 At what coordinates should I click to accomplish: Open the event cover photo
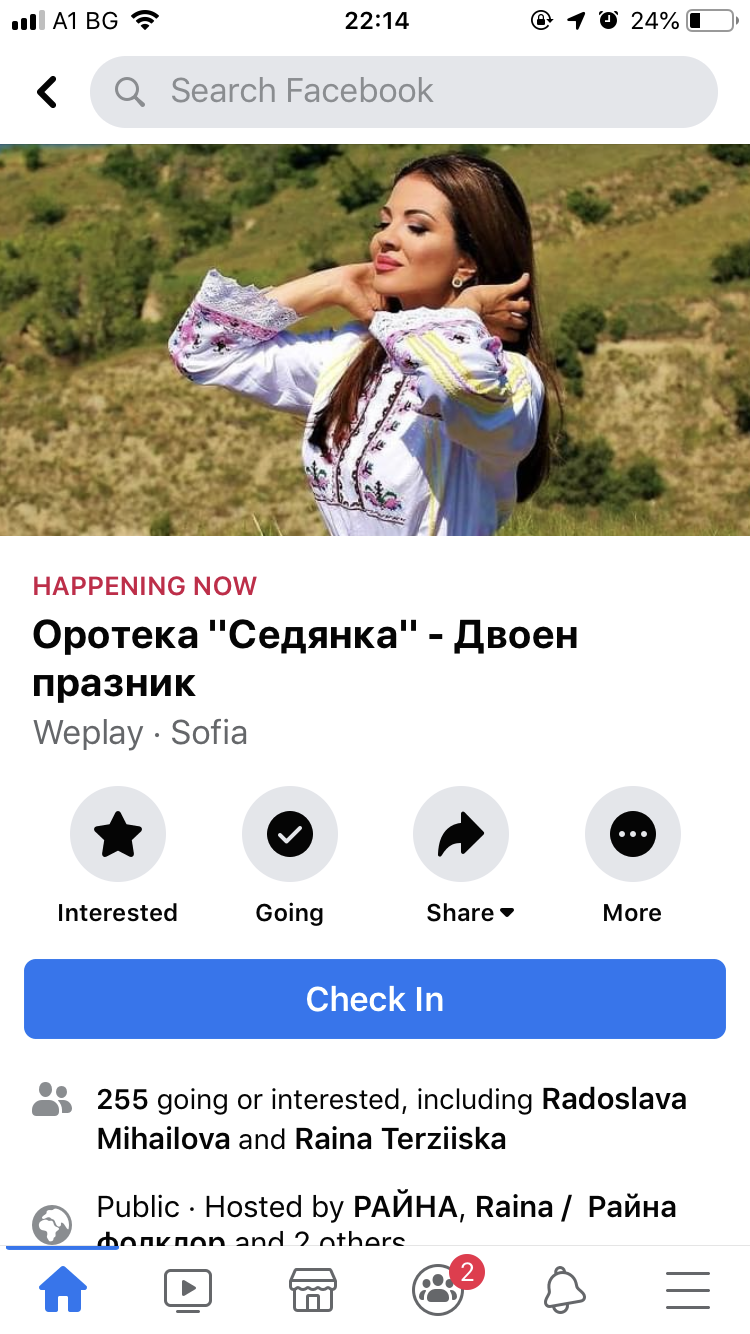click(375, 340)
